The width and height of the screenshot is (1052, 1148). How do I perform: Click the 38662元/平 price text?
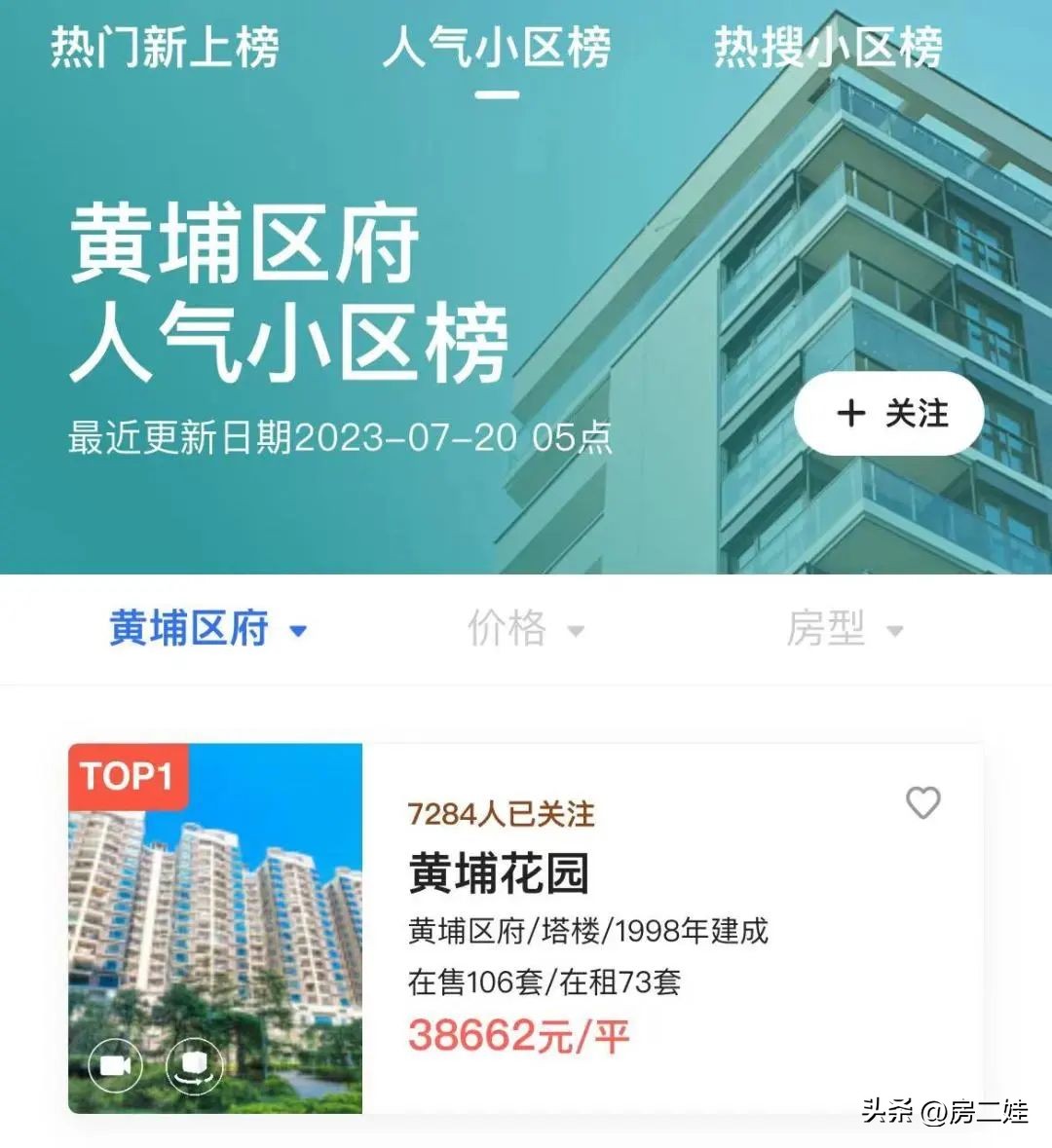point(520,1038)
